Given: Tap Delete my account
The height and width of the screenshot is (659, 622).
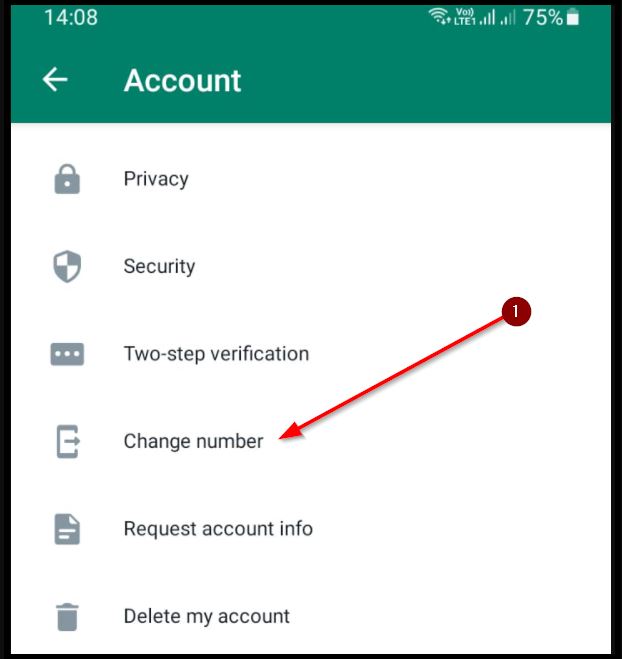Looking at the screenshot, I should [206, 616].
